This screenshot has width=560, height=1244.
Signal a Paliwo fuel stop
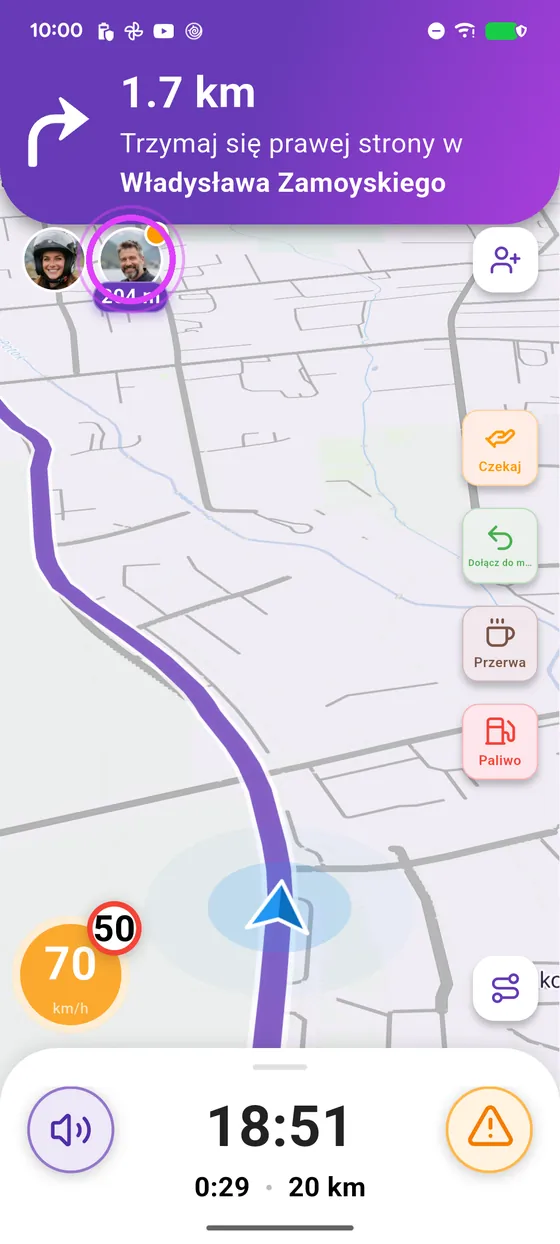pyautogui.click(x=500, y=742)
